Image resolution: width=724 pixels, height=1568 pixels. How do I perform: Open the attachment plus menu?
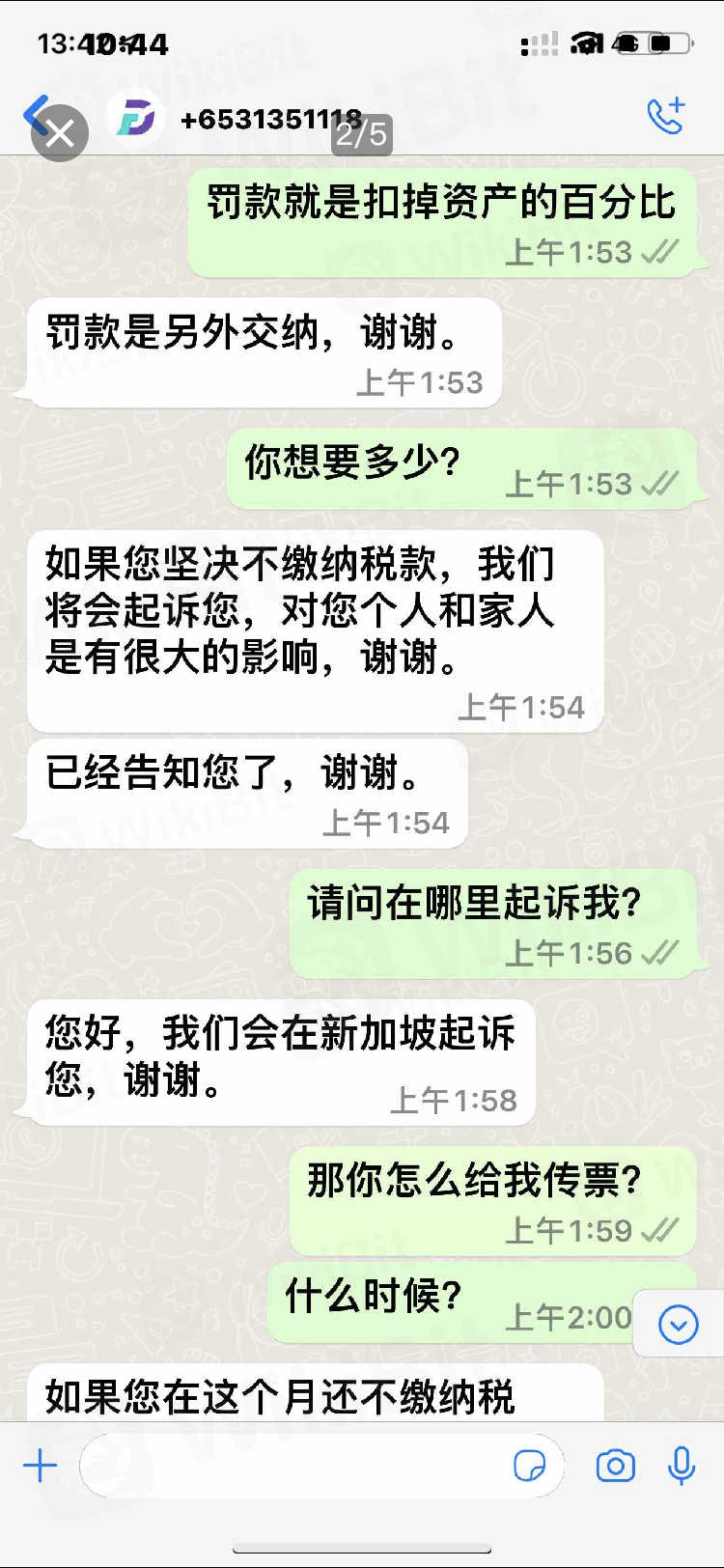(40, 1466)
